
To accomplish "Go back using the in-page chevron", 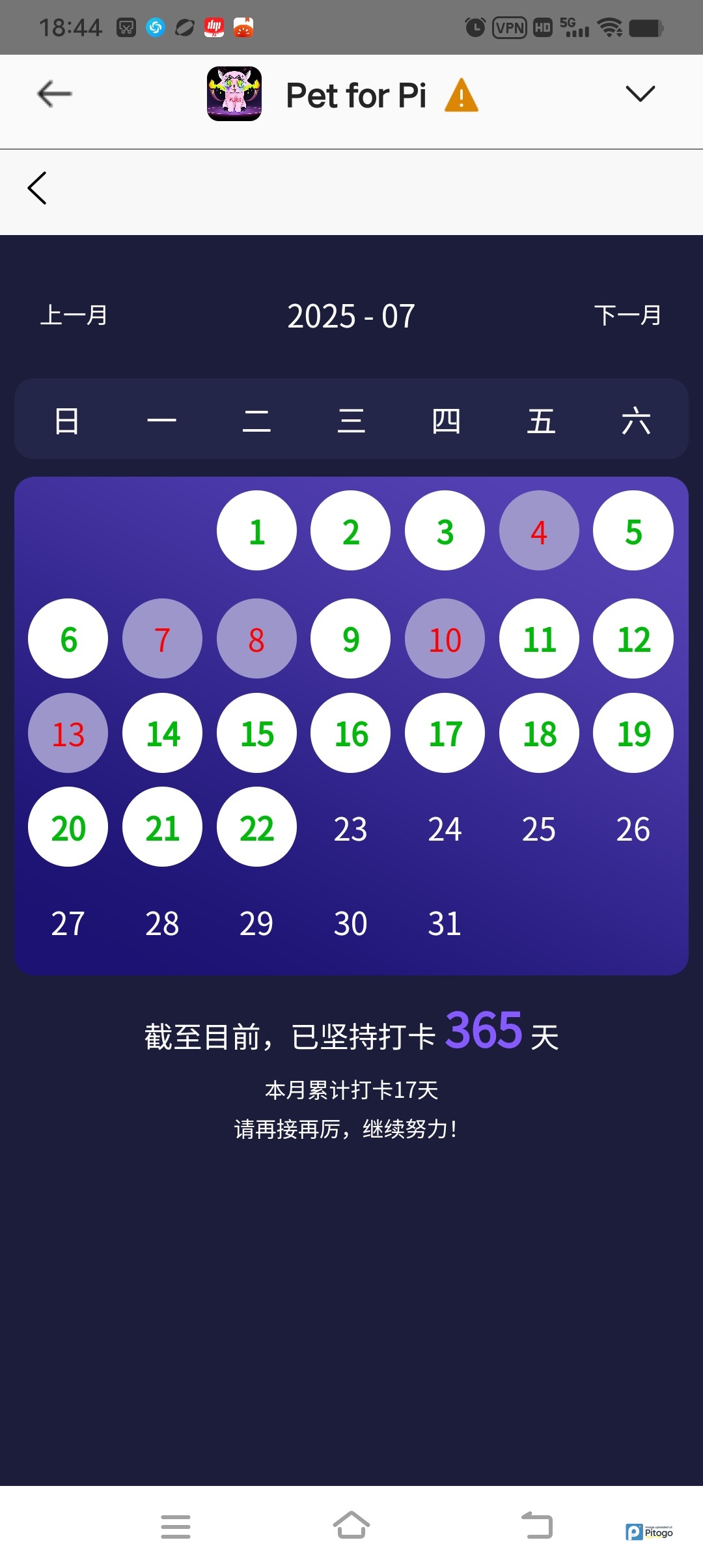I will point(37,188).
